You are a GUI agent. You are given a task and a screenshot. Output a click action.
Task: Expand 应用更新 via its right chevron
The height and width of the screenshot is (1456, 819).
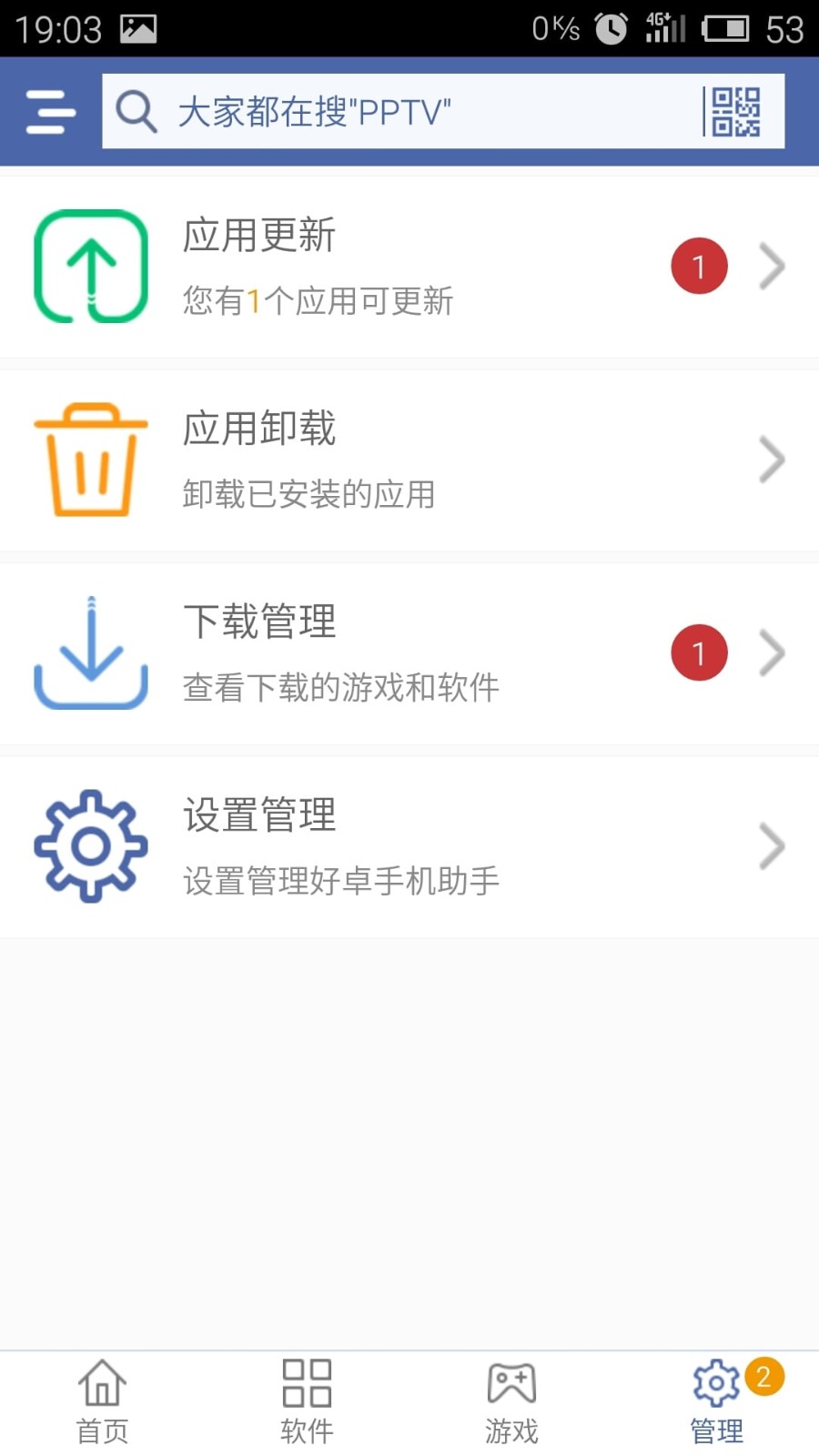(773, 266)
